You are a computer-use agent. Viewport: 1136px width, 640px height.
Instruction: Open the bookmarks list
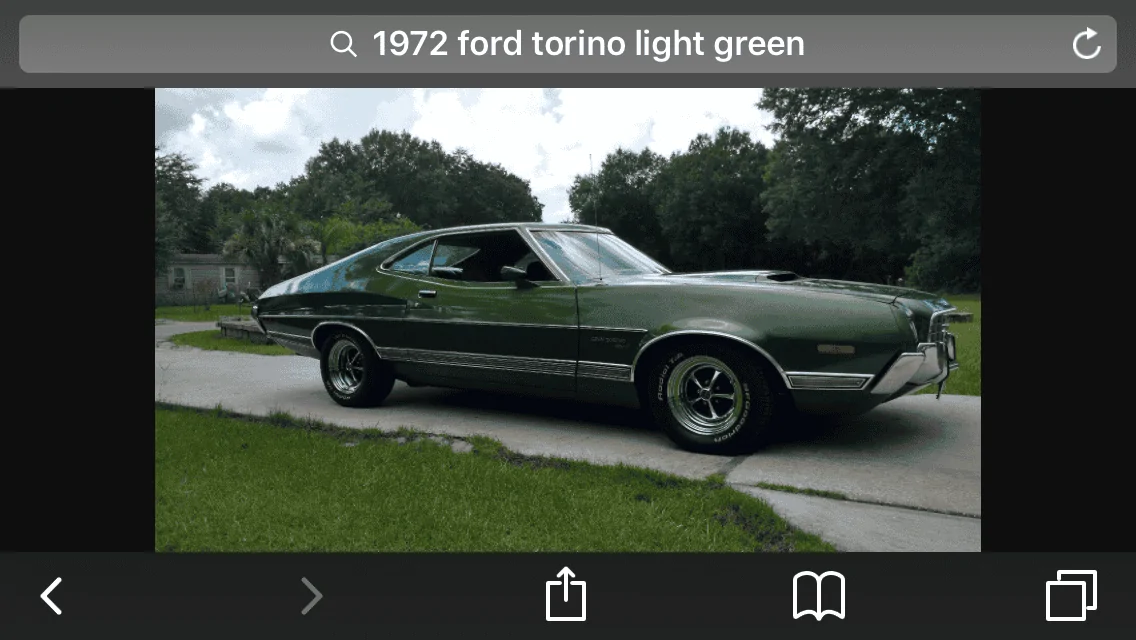point(819,596)
